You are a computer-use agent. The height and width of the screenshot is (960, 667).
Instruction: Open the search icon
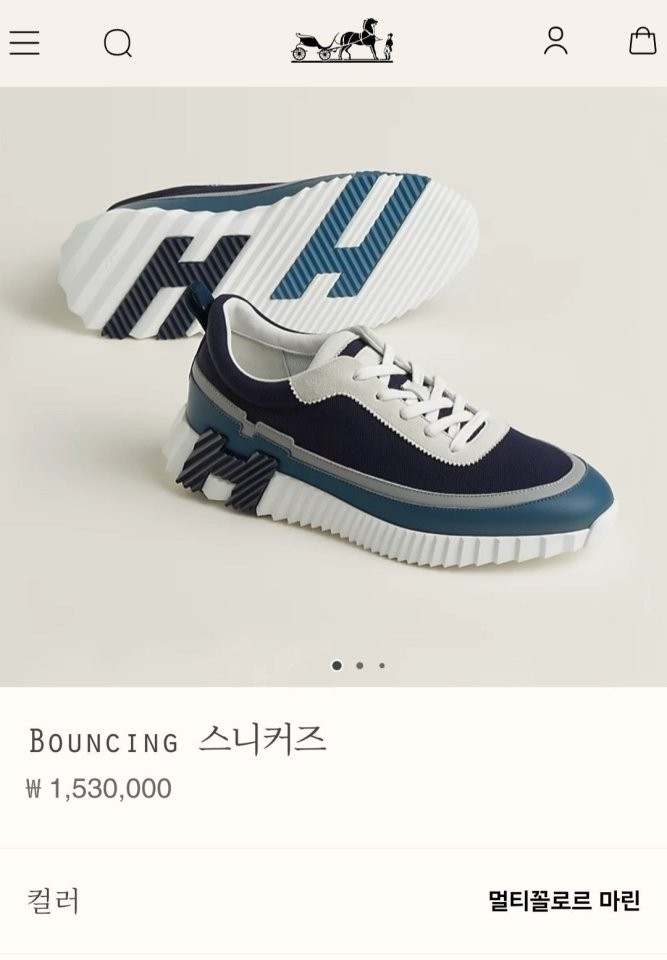[118, 43]
